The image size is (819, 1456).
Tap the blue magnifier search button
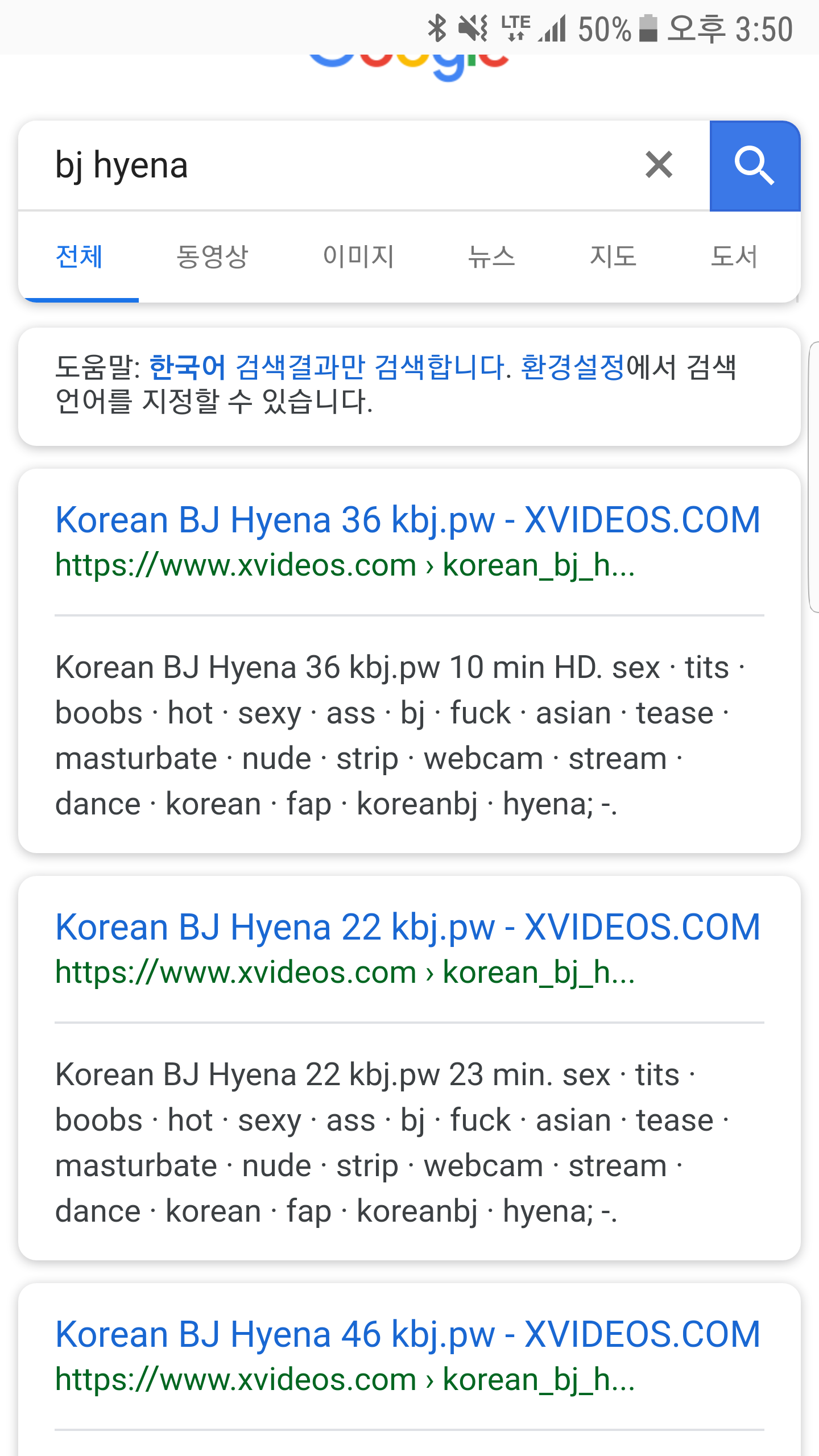pyautogui.click(x=755, y=166)
